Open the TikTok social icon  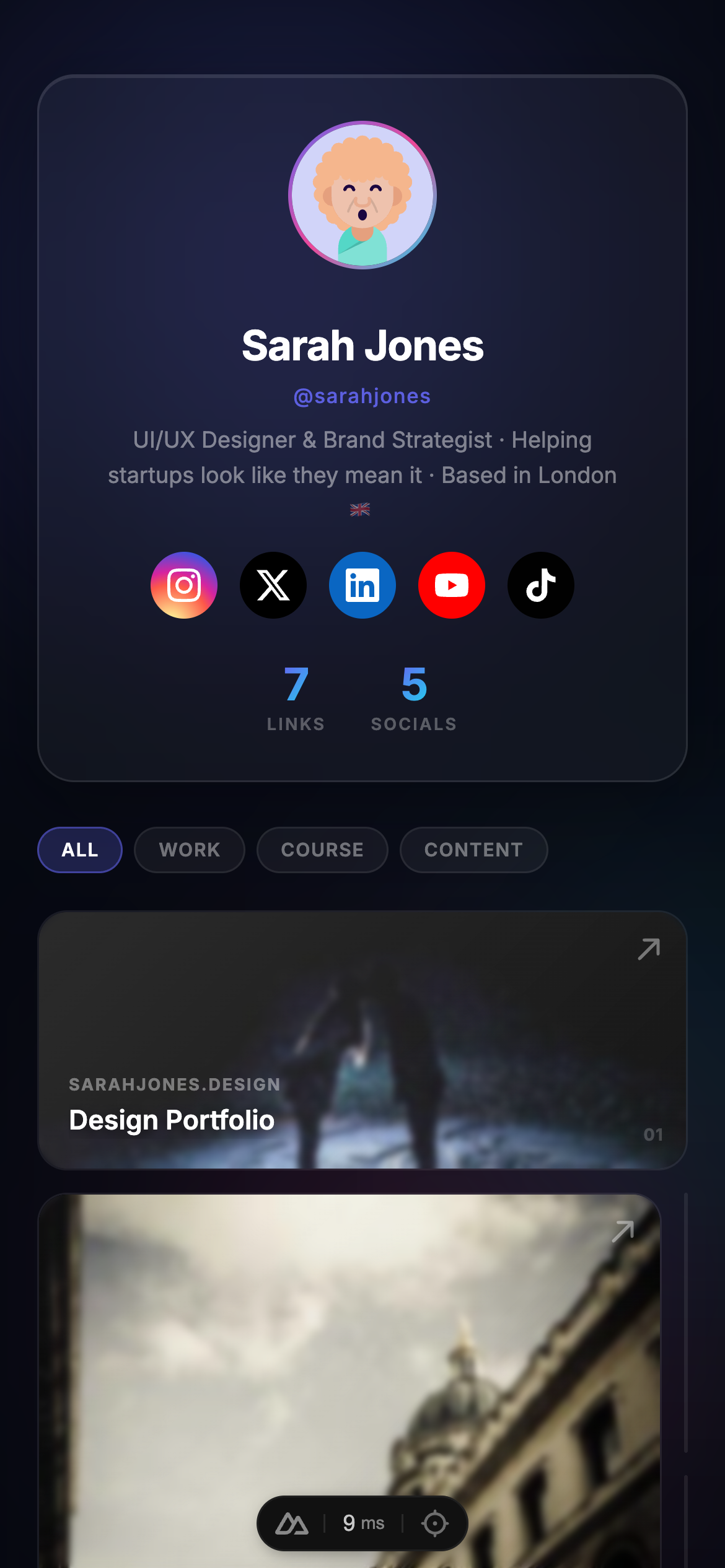540,585
